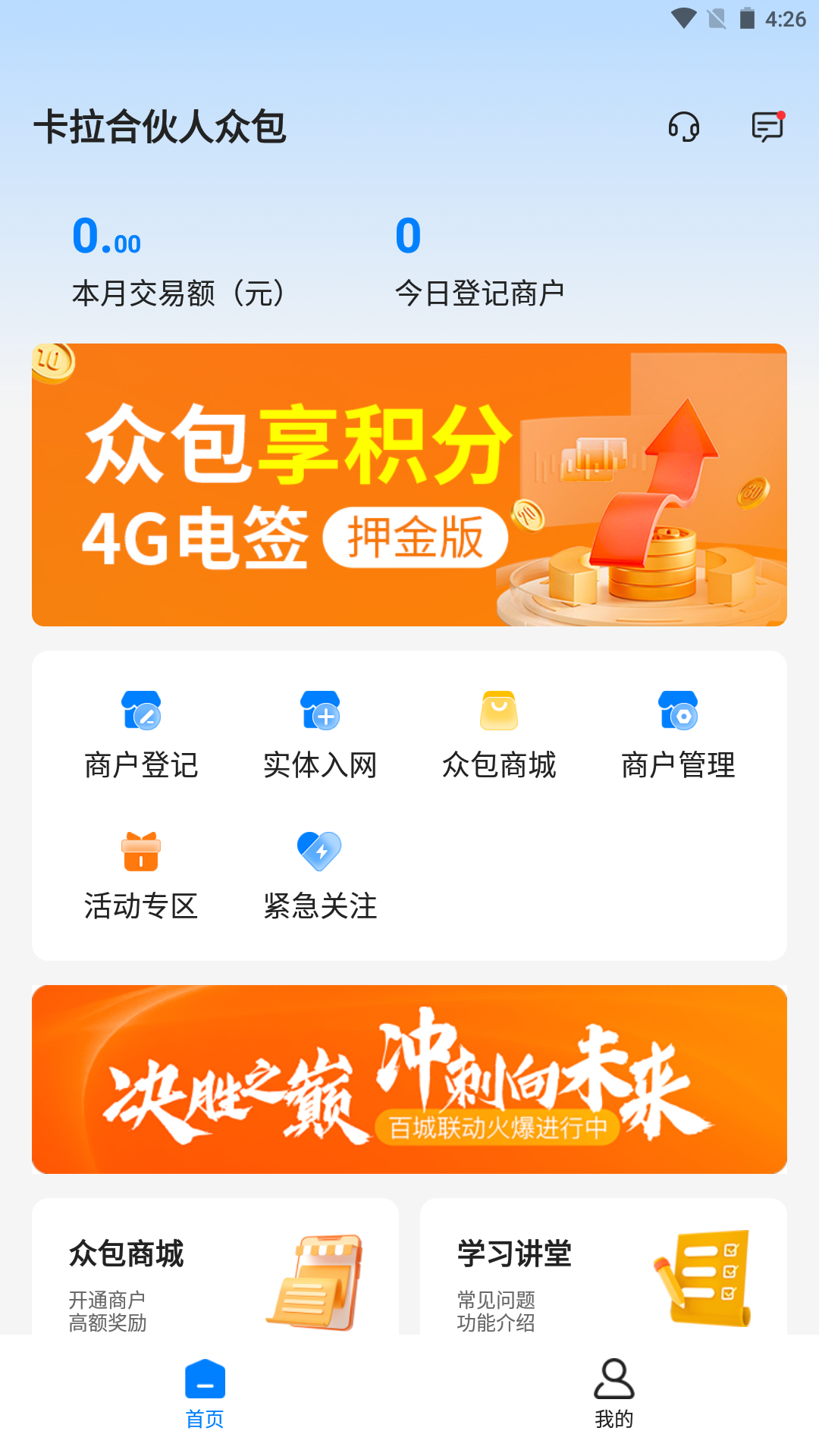The image size is (819, 1456).
Task: Tap the customer service headset icon
Action: pyautogui.click(x=682, y=127)
